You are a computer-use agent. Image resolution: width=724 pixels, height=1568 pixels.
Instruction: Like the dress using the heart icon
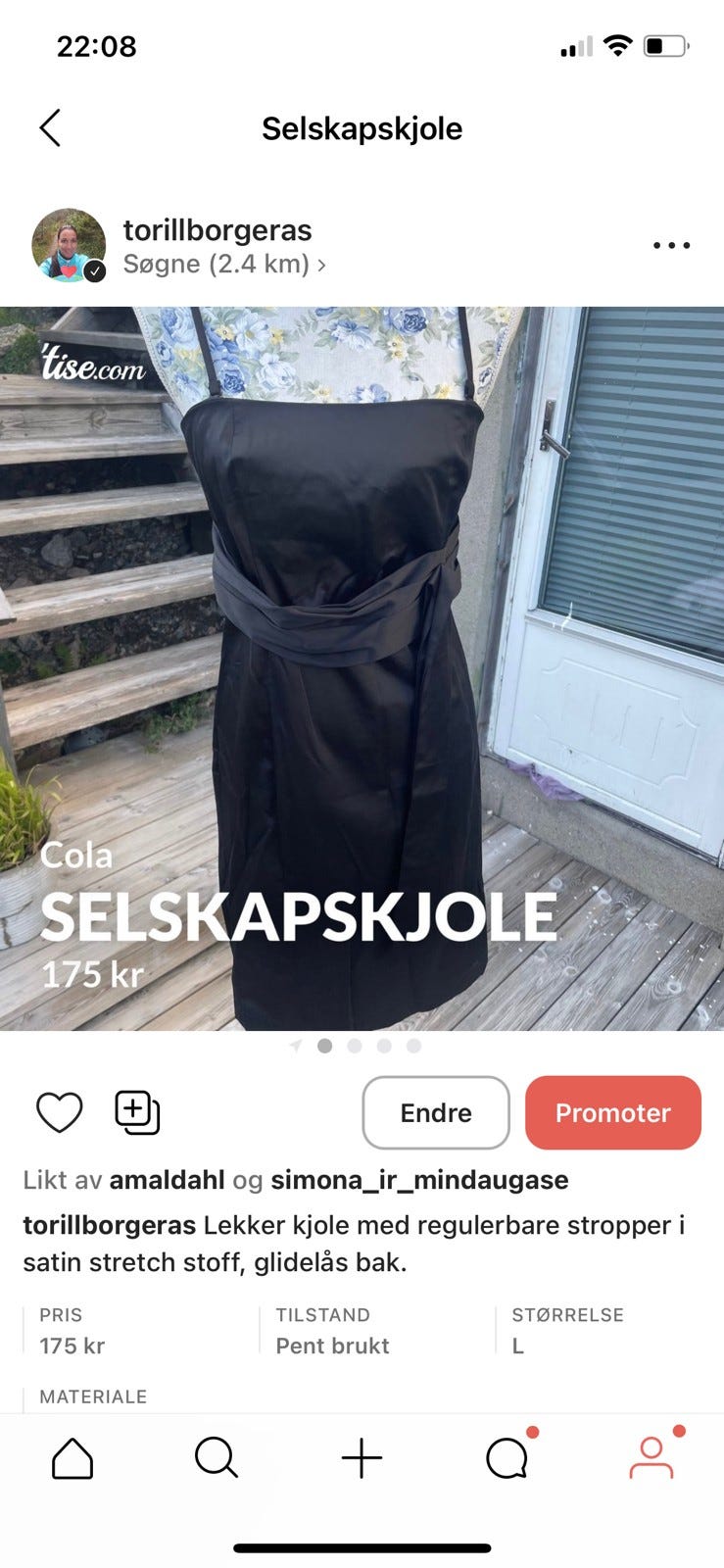tap(60, 1111)
